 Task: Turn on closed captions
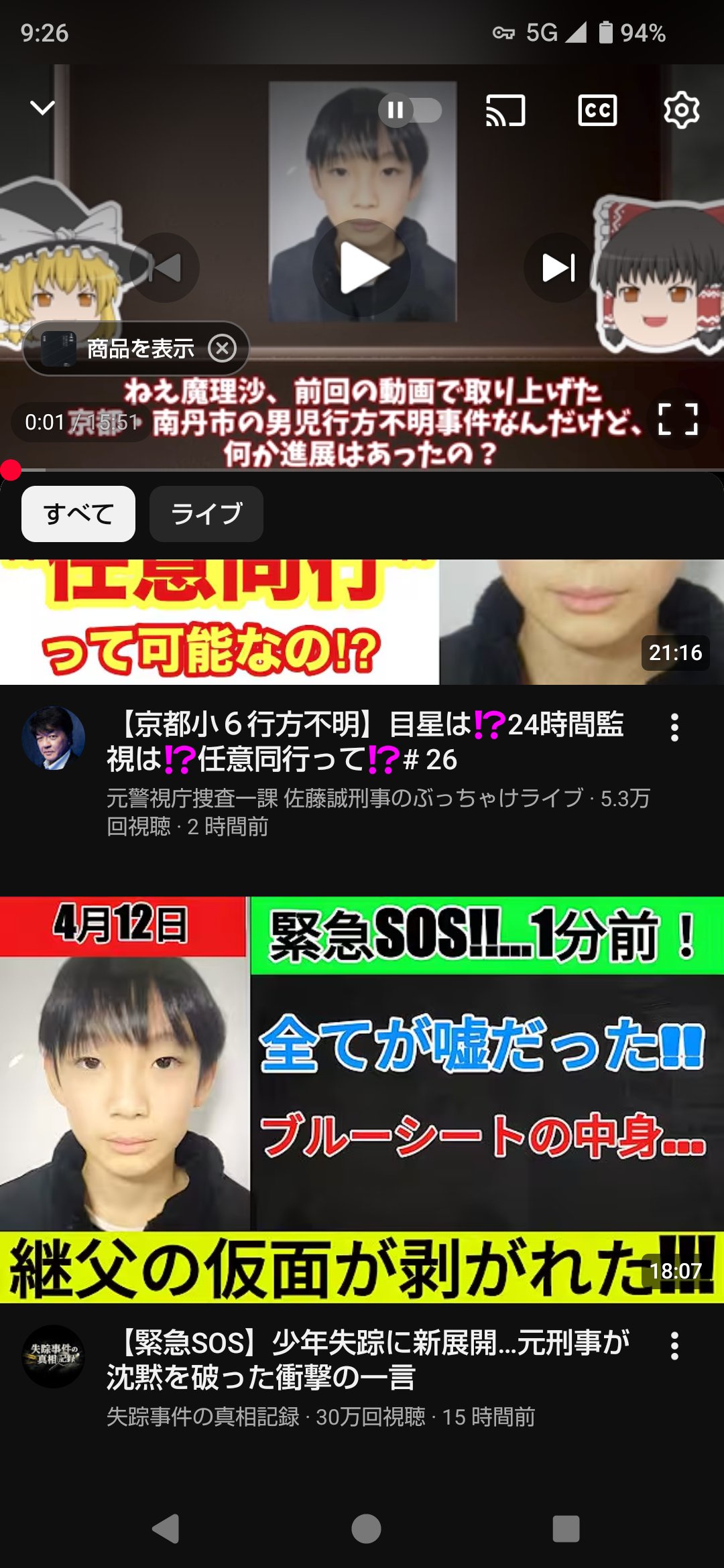point(597,110)
